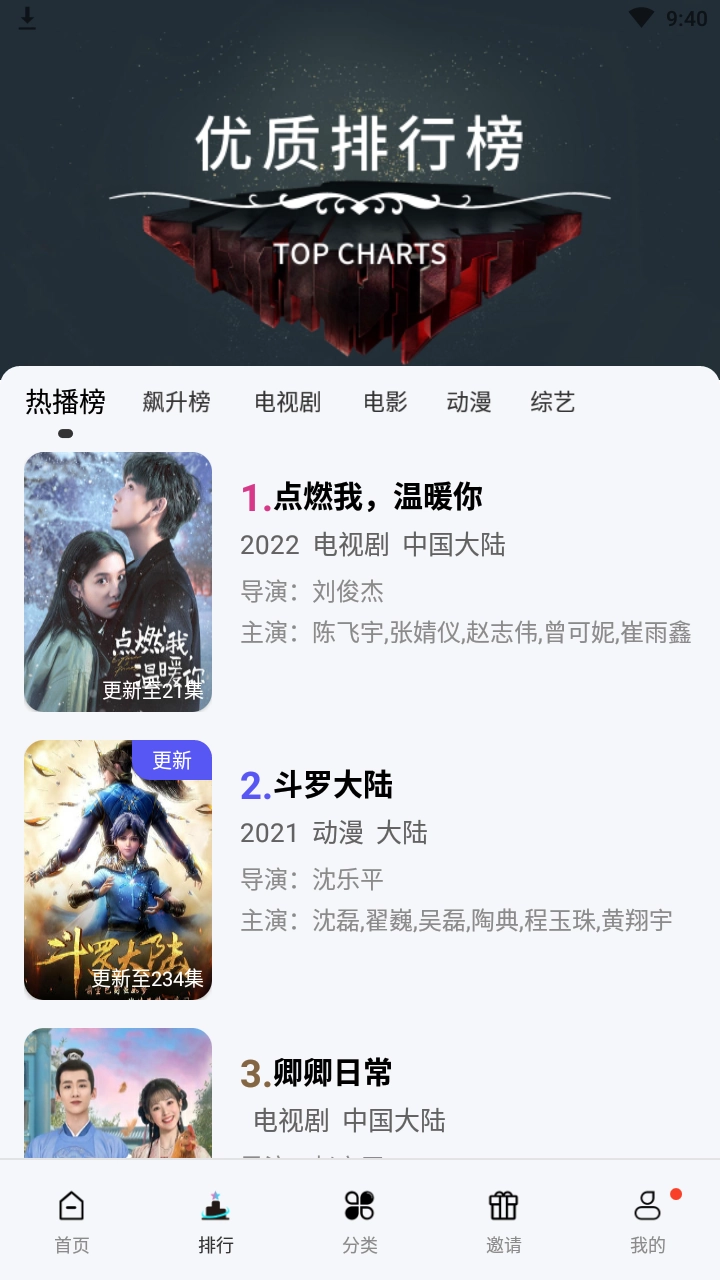
Task: Open the 电影 tab
Action: [x=384, y=400]
